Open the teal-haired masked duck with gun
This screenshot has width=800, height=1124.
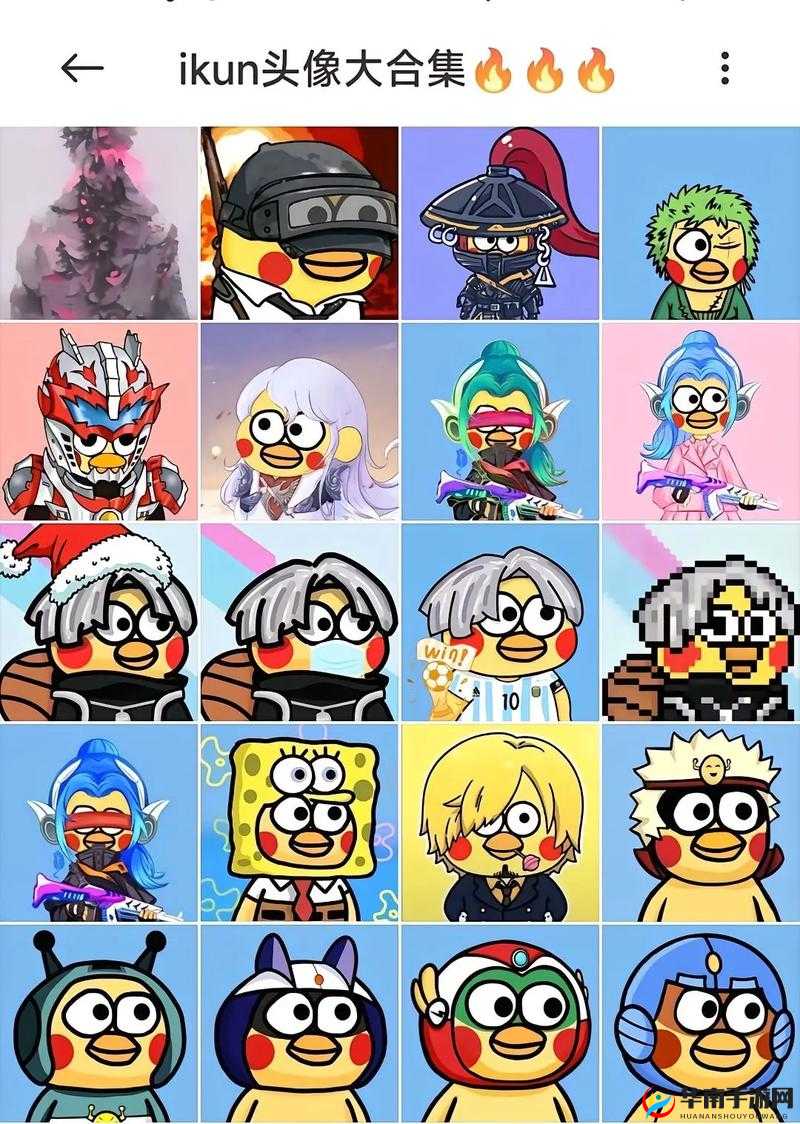pos(500,421)
